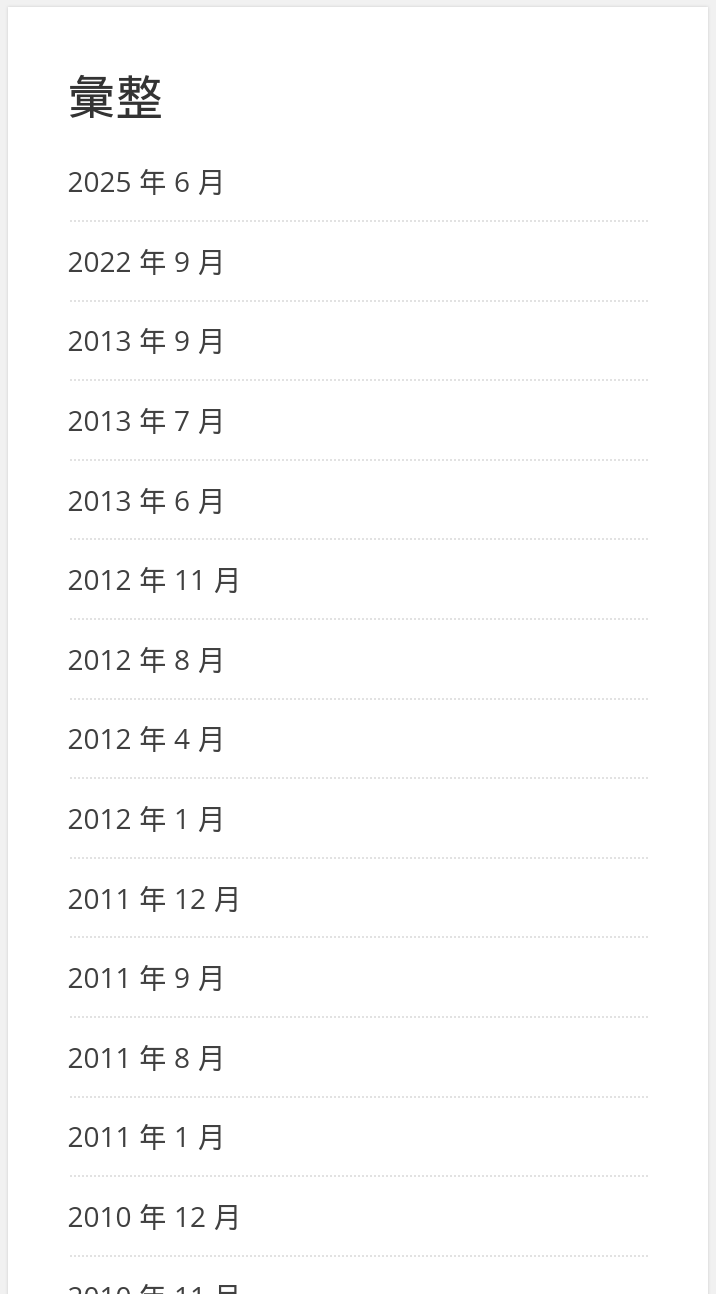Open the 2010 年 12 月 archive
This screenshot has width=716, height=1294.
154,1217
